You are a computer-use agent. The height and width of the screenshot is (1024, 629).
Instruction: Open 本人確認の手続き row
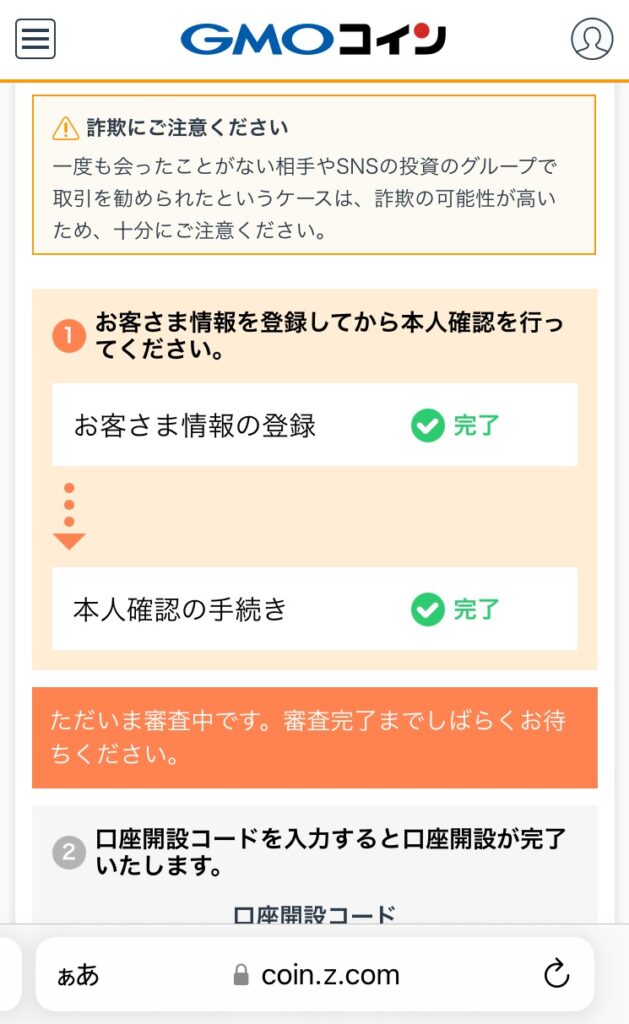coord(314,609)
